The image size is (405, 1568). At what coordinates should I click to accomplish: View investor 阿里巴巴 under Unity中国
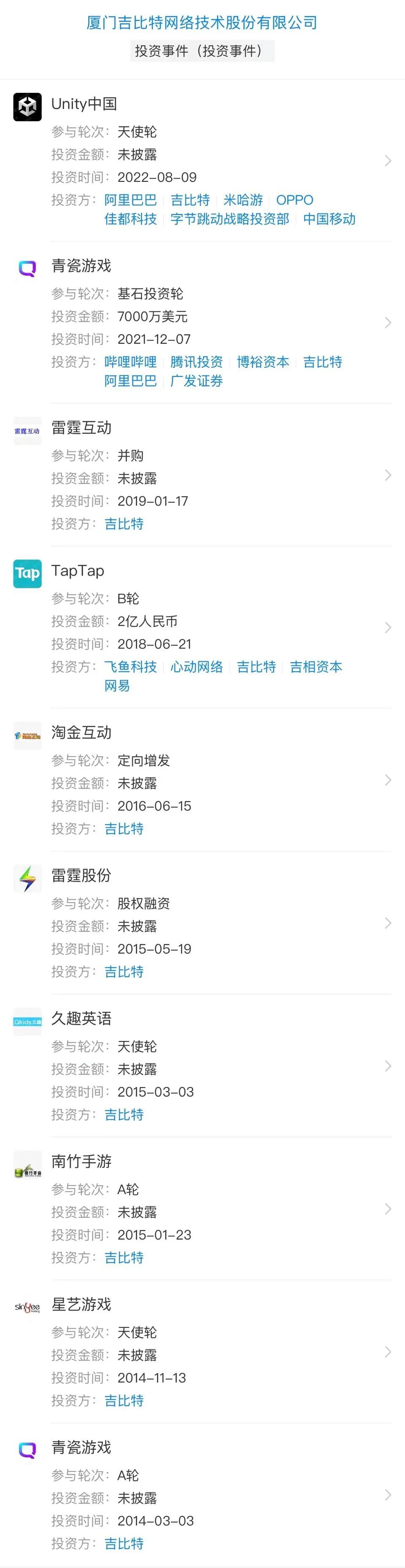click(x=130, y=200)
